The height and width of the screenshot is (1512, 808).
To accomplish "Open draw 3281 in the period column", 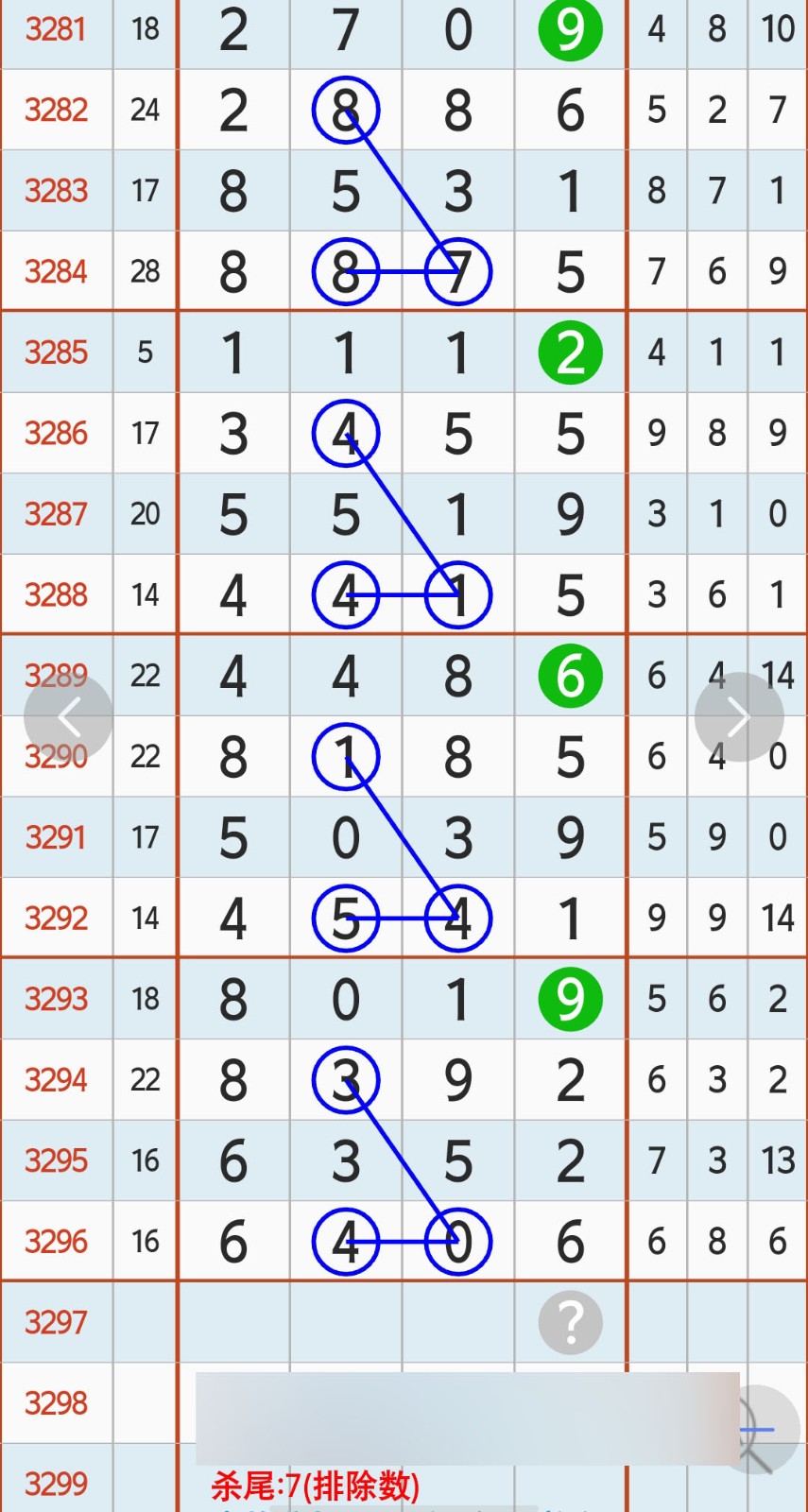I will 55,29.
